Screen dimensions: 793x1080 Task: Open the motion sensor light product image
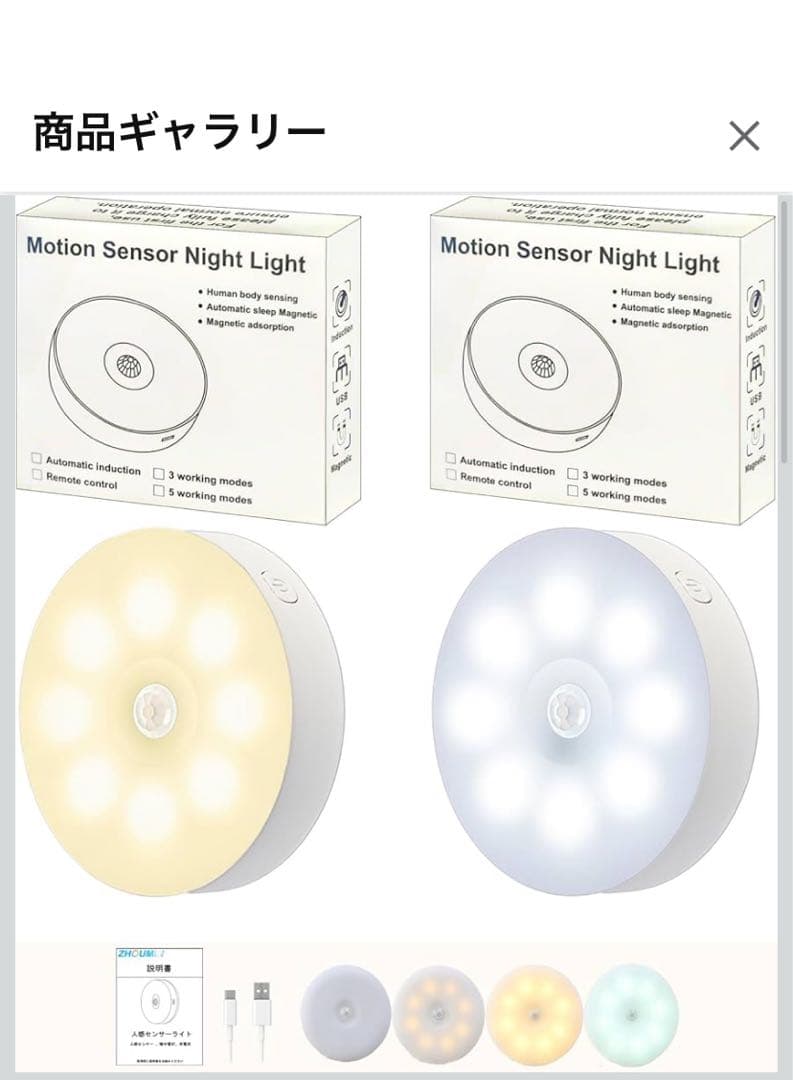396,630
